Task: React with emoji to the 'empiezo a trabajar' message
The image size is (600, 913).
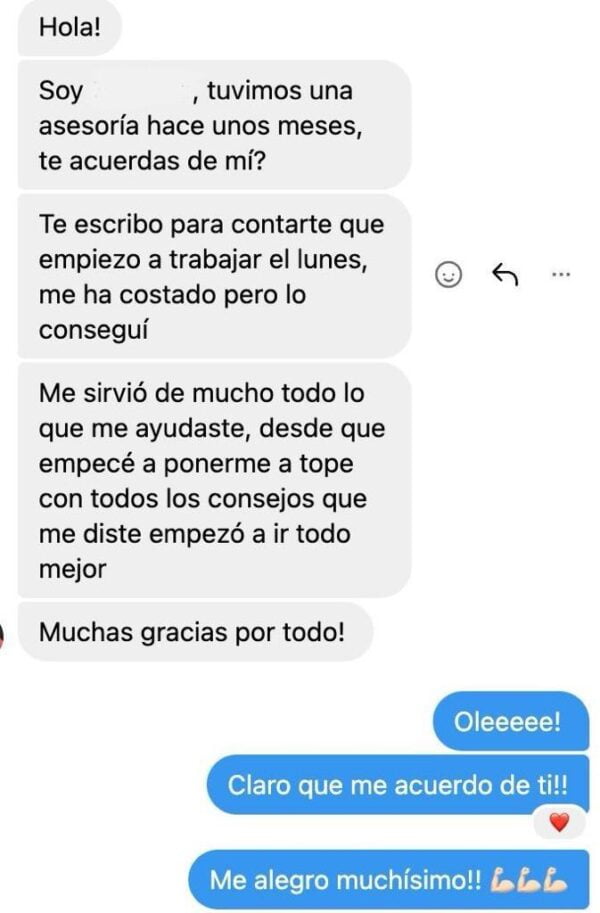Action: (x=451, y=275)
